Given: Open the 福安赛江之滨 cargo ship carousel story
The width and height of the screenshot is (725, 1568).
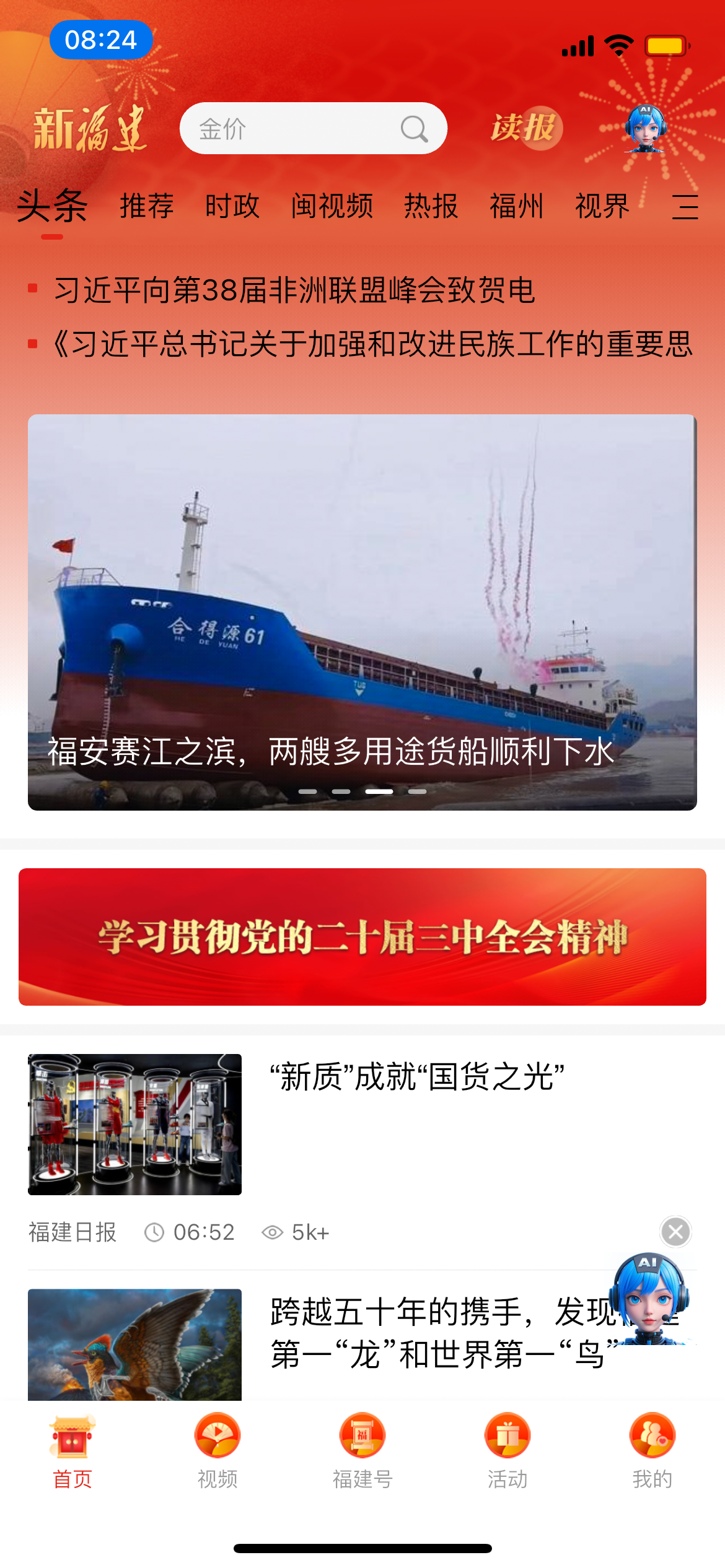Looking at the screenshot, I should pos(362,612).
